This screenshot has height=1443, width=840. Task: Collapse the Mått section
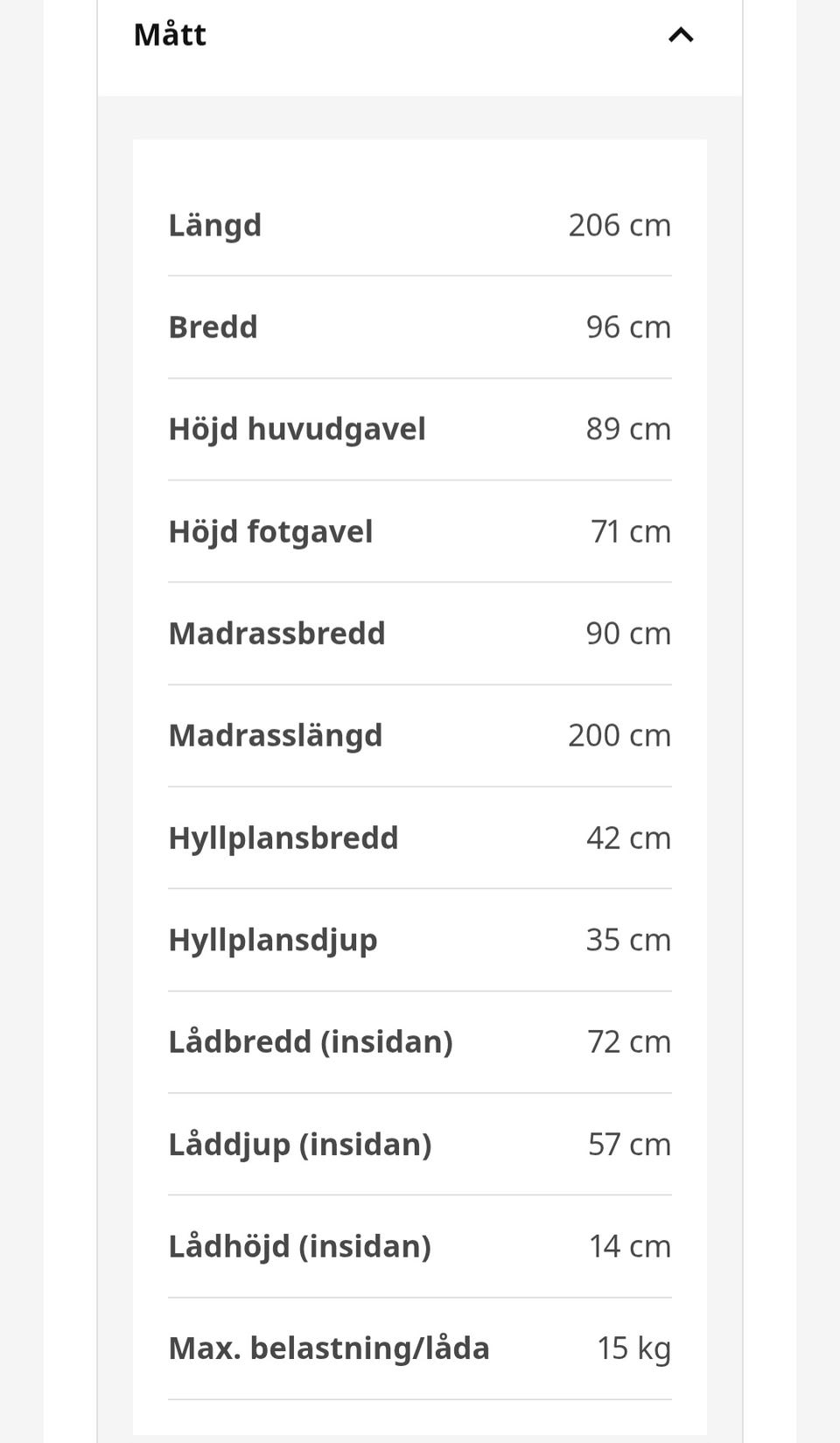pos(681,35)
